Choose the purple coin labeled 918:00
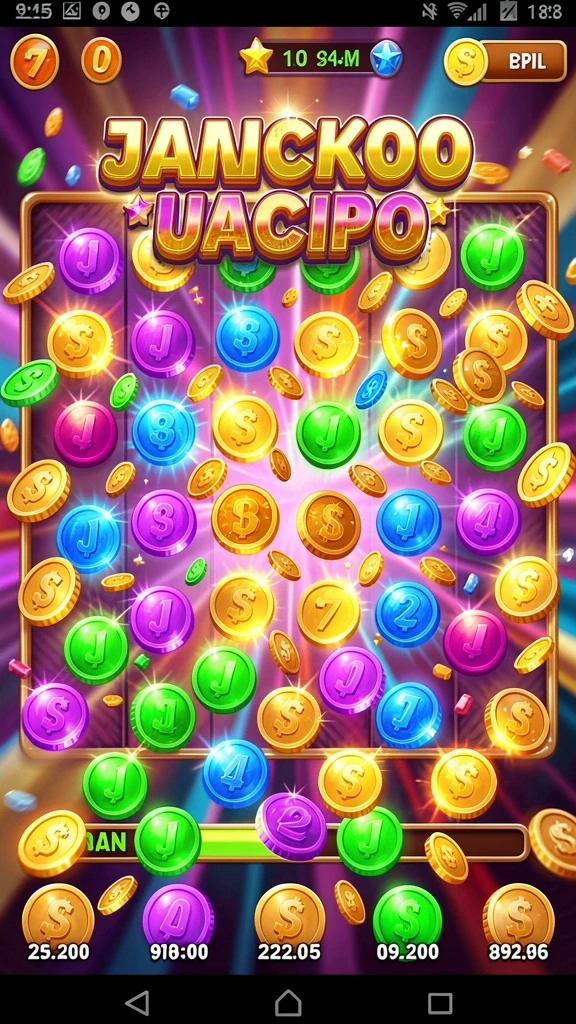576x1024 pixels. click(x=178, y=920)
